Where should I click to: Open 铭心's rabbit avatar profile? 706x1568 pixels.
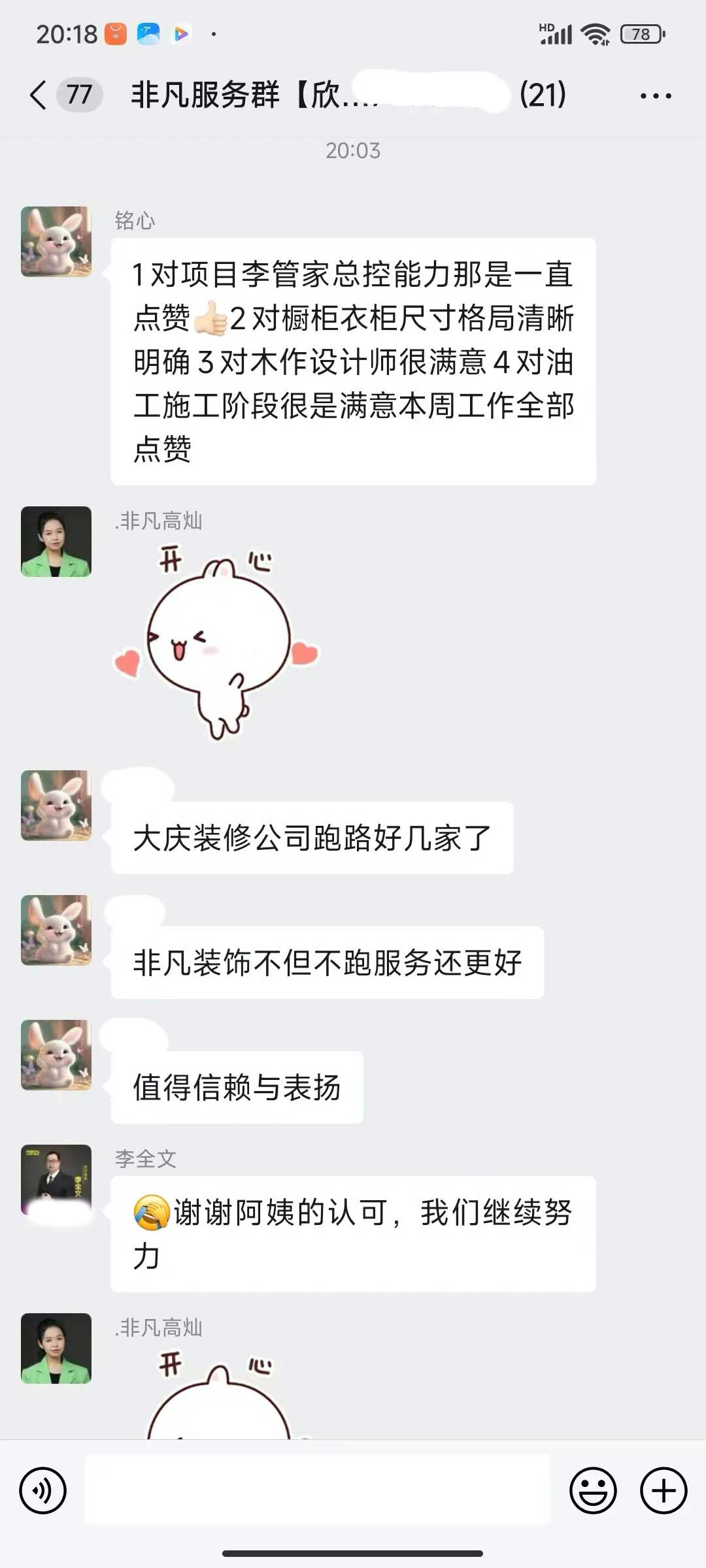click(56, 242)
